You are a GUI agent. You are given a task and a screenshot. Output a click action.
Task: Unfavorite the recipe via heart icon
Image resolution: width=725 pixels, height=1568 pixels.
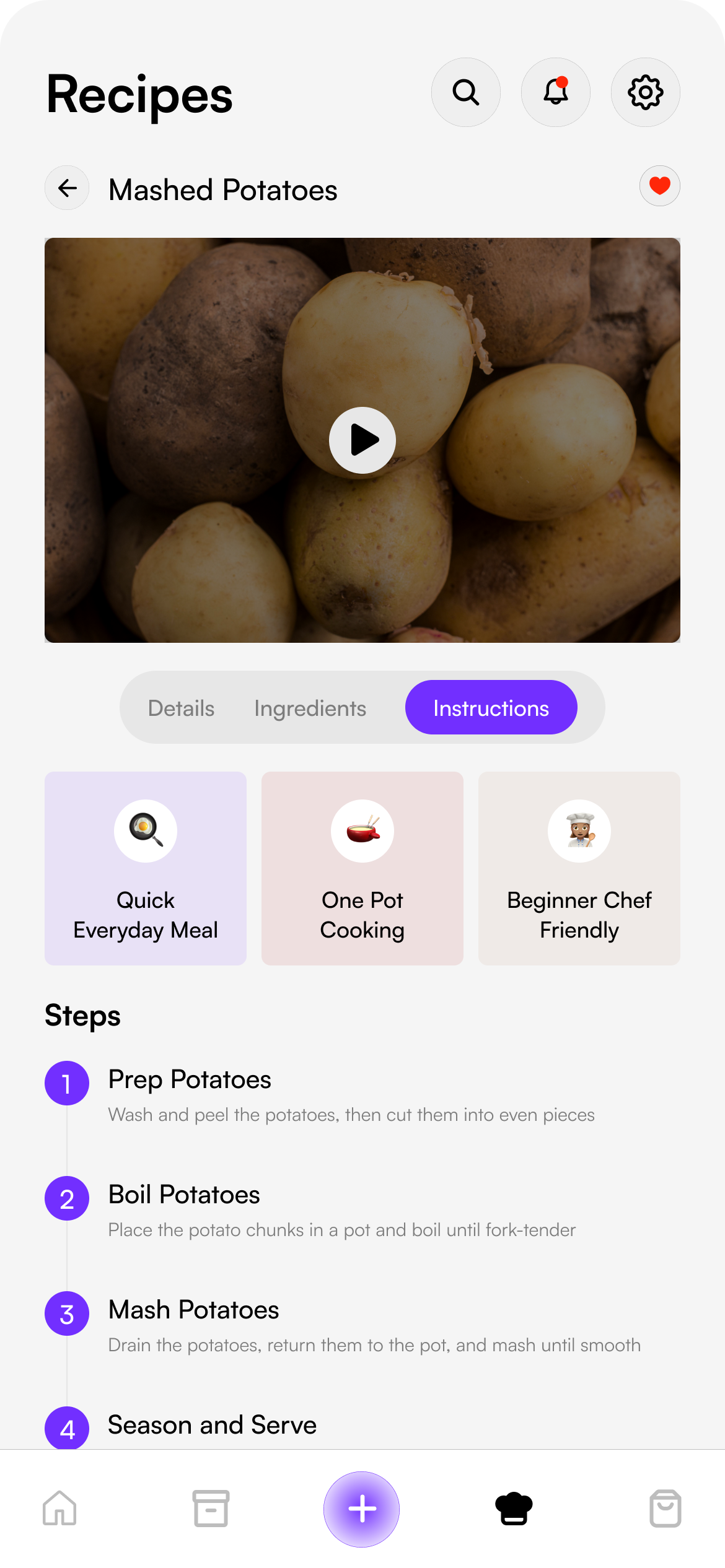coord(660,186)
